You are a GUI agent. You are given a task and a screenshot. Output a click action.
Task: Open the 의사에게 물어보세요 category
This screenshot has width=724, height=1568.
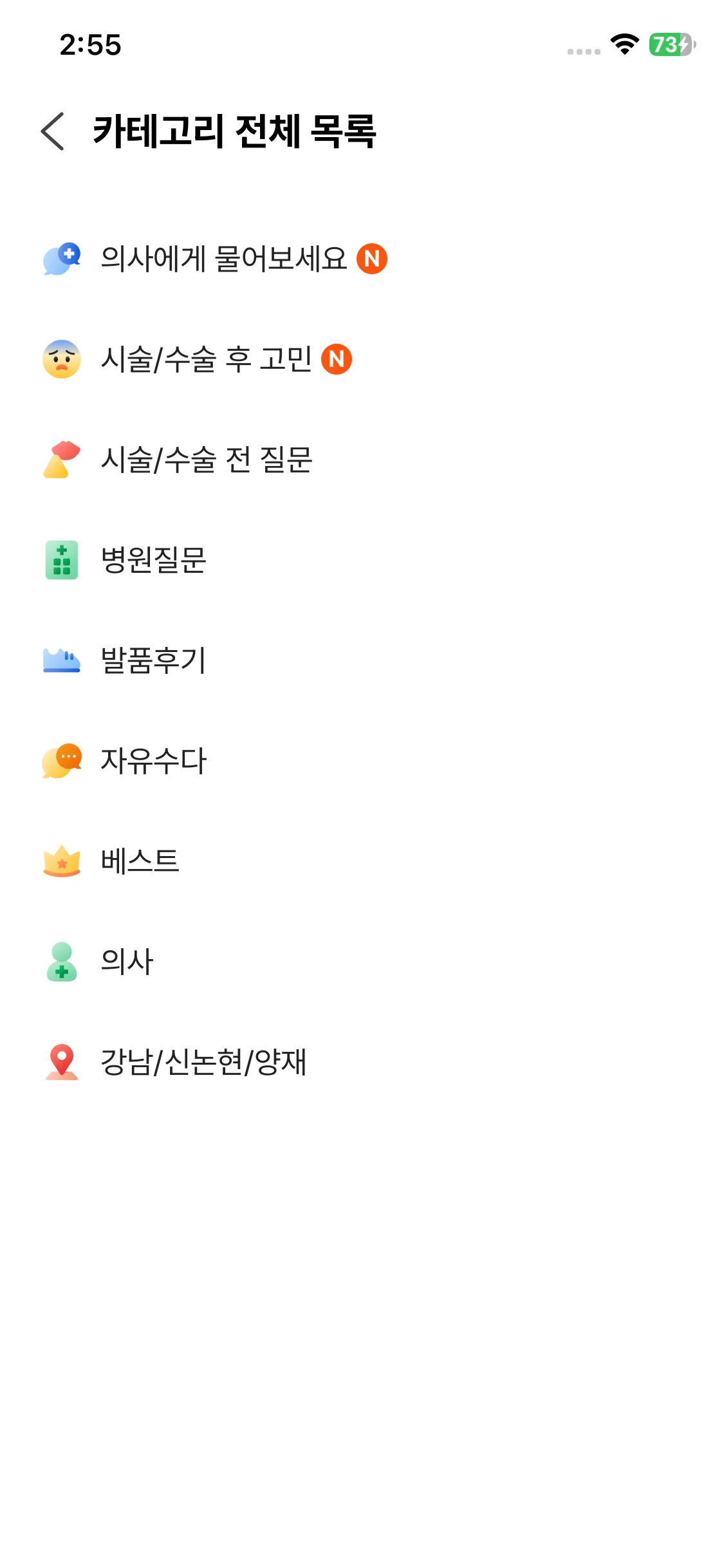click(223, 259)
